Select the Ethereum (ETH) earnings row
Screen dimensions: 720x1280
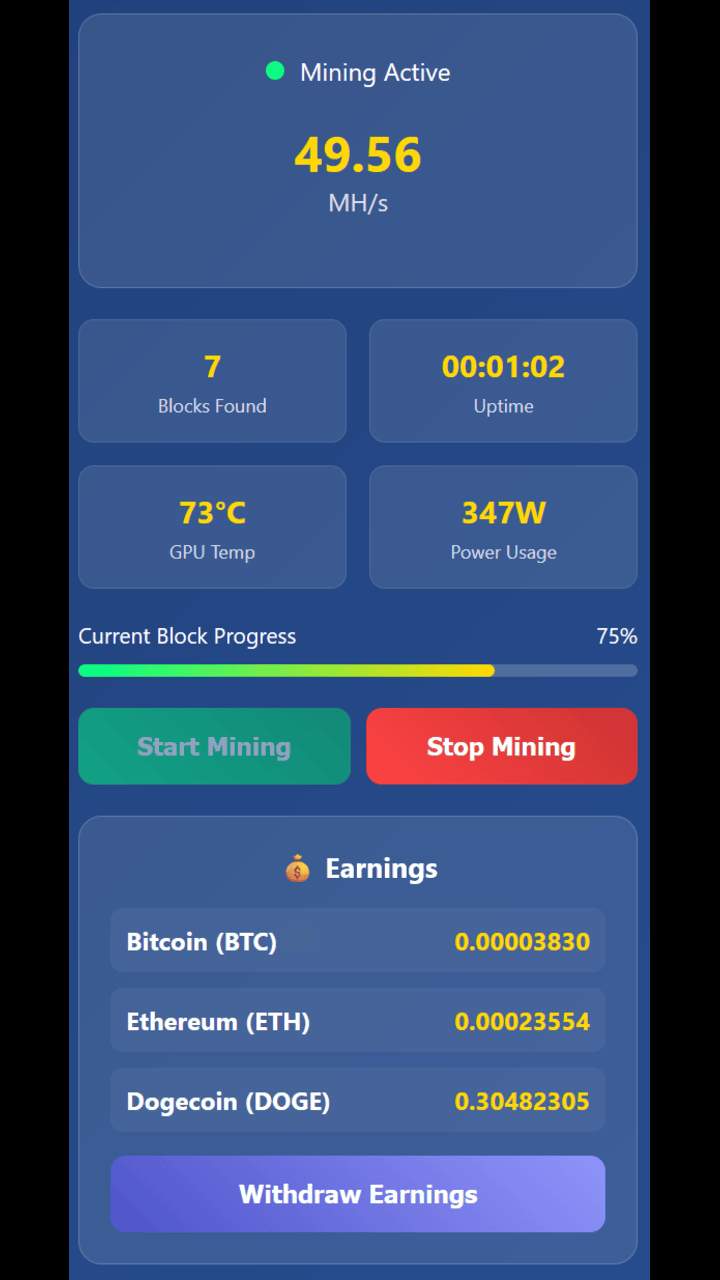click(x=357, y=1021)
